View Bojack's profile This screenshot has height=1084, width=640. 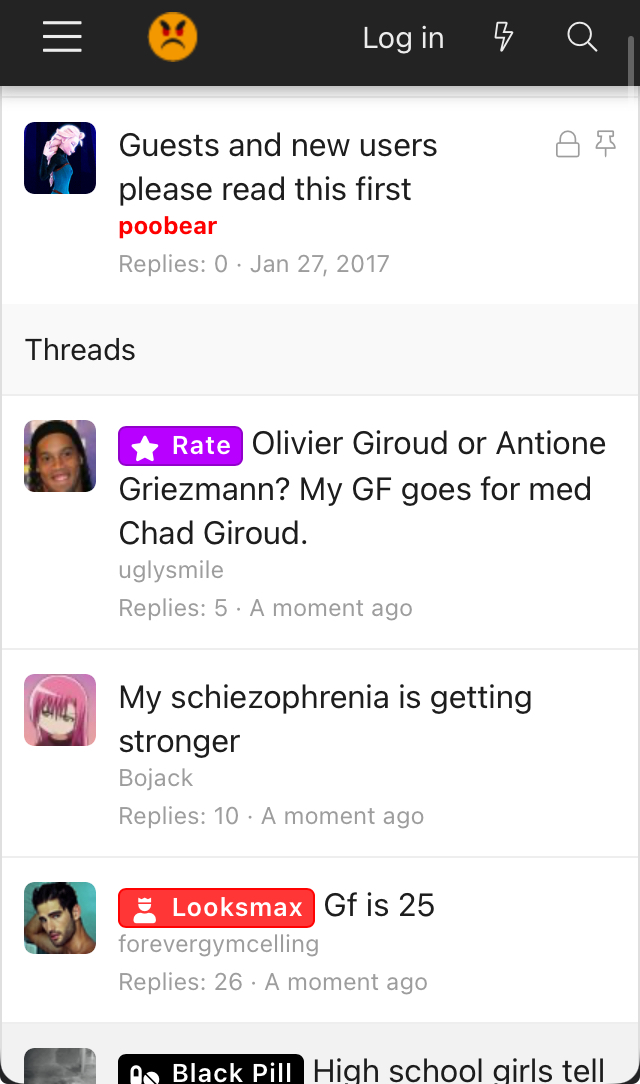(x=155, y=778)
